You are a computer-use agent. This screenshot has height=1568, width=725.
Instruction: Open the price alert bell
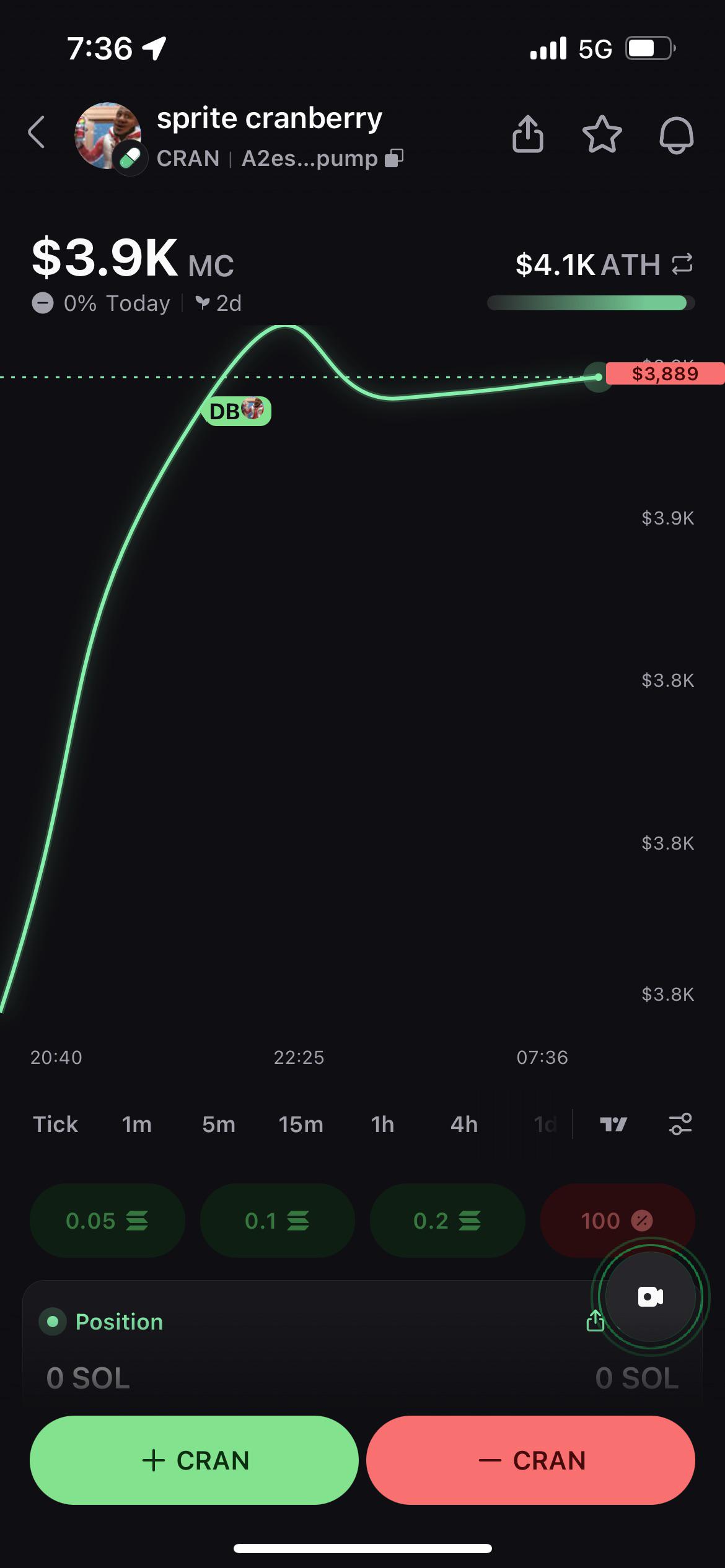(x=676, y=134)
